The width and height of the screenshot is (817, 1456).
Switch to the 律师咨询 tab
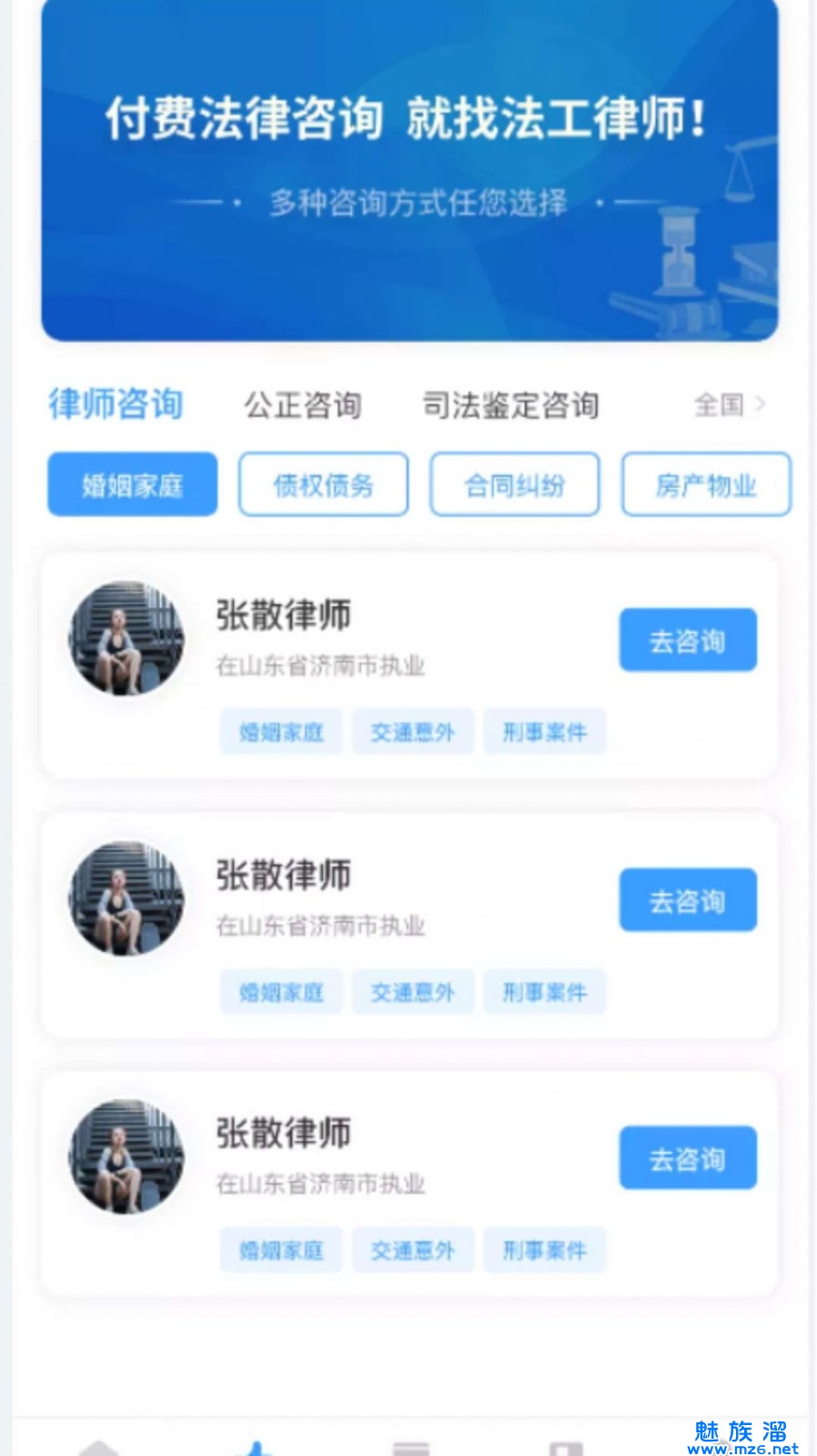pos(116,404)
